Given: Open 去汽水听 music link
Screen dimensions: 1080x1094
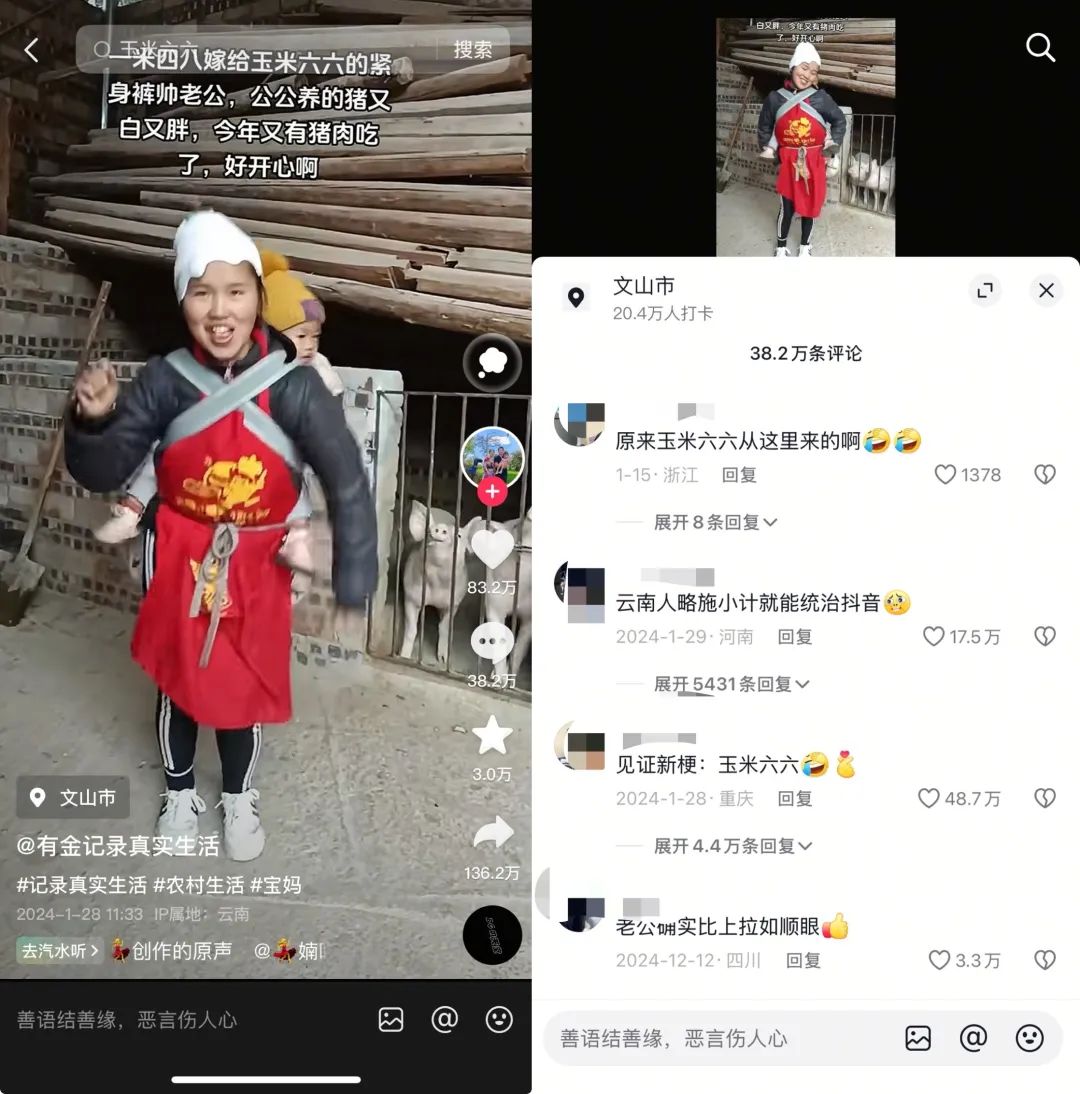Looking at the screenshot, I should pos(60,950).
